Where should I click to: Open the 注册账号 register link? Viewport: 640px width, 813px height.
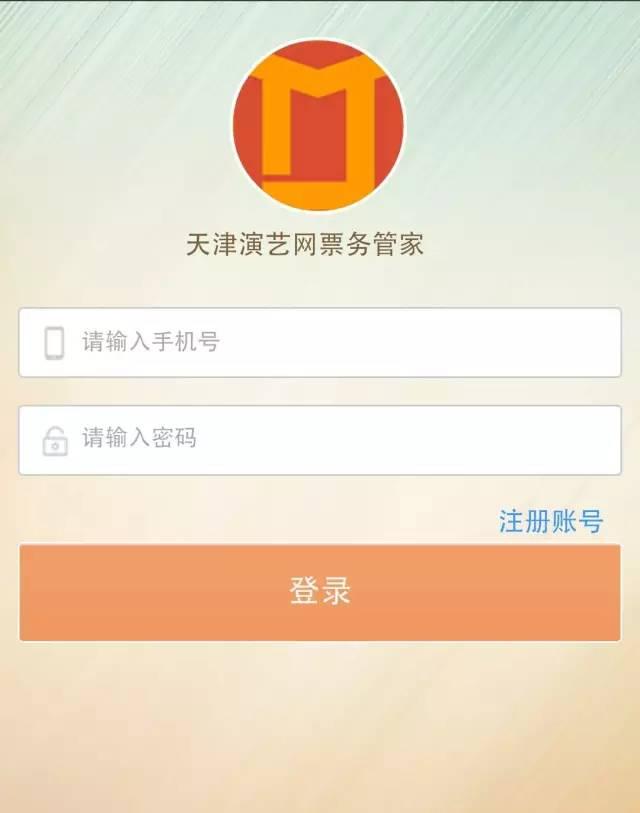tap(551, 521)
